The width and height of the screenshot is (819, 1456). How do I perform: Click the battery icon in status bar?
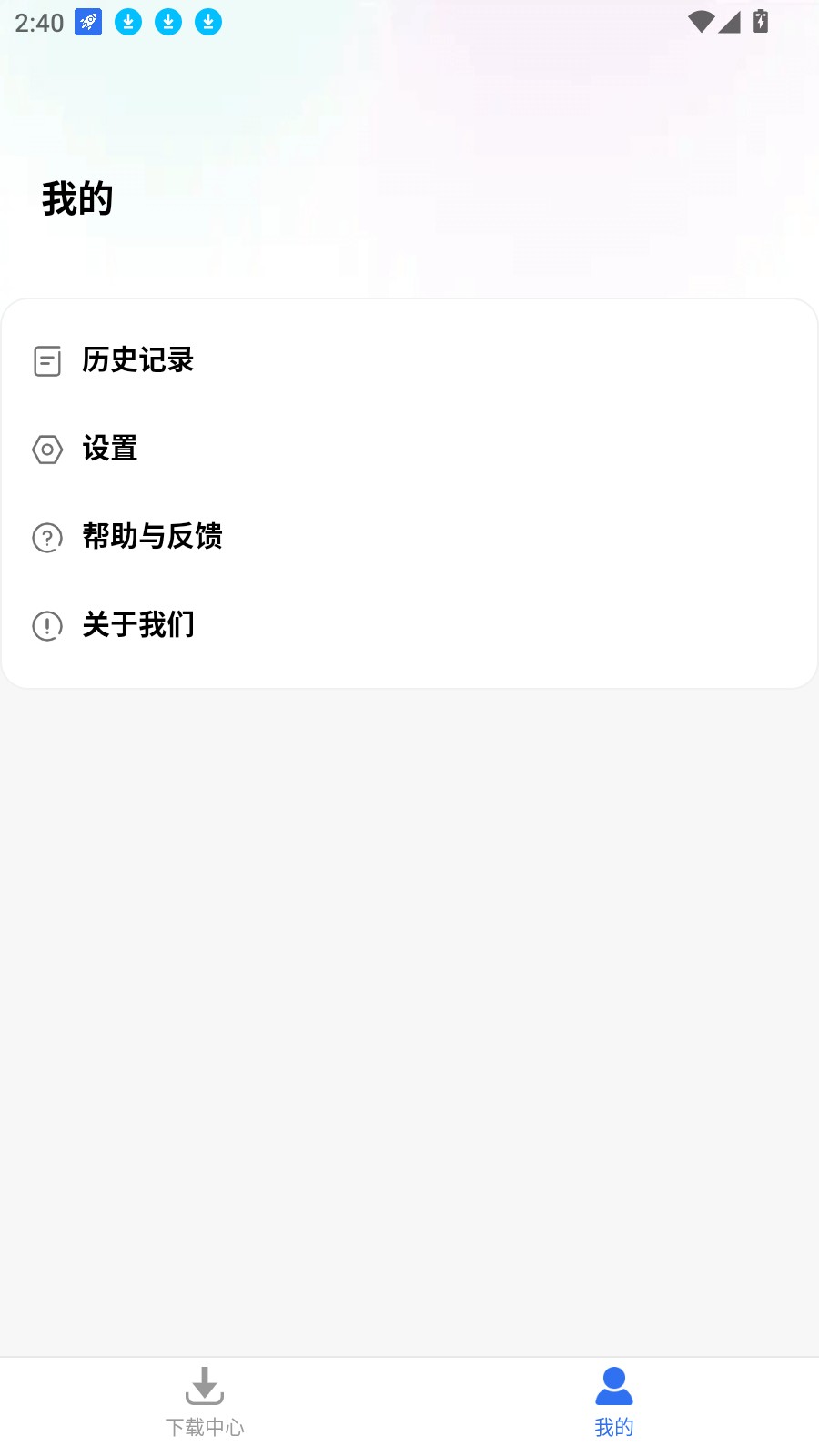[761, 21]
